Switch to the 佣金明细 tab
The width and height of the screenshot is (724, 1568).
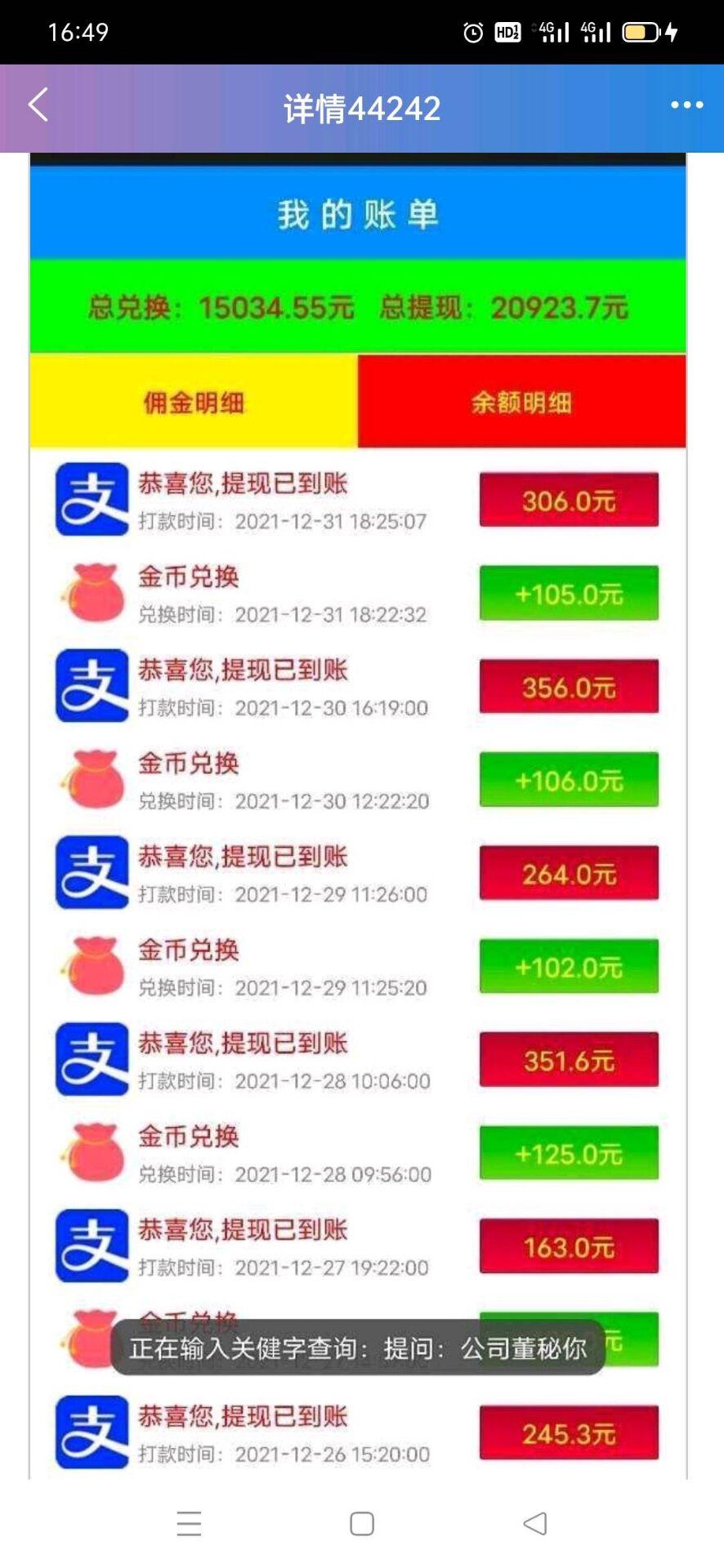tap(192, 403)
